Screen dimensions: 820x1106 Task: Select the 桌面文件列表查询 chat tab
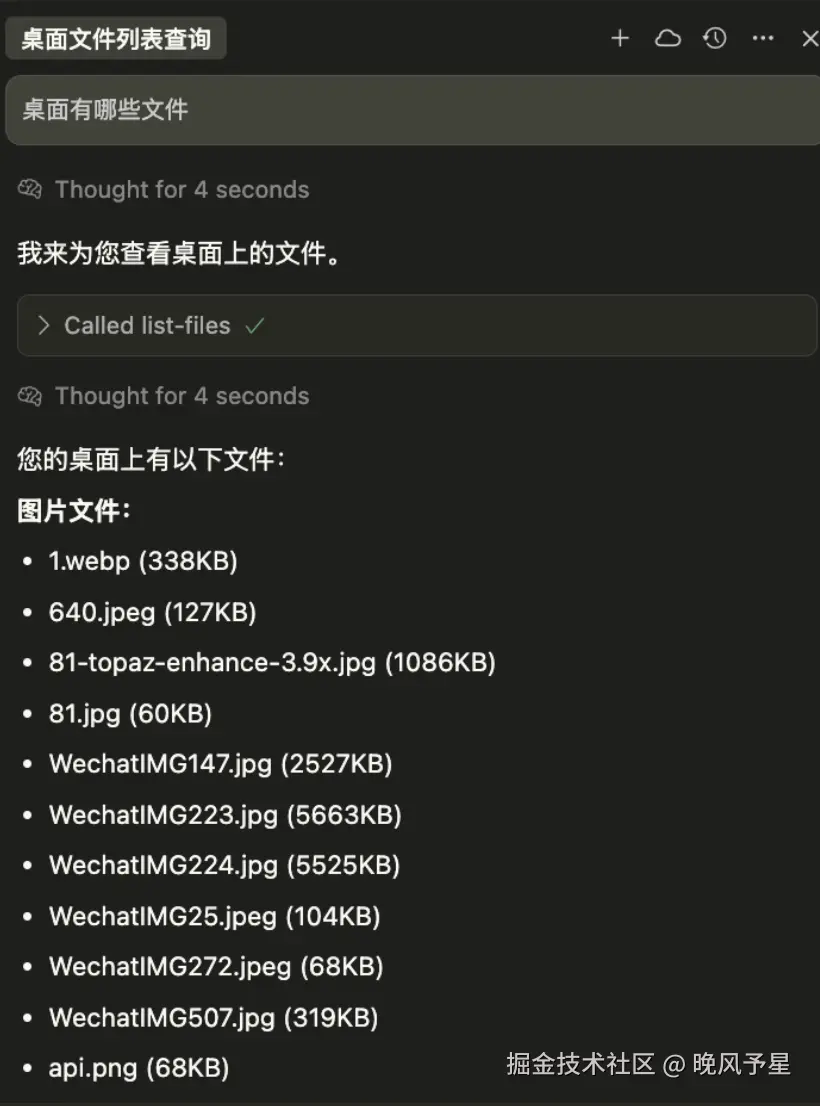(x=116, y=40)
